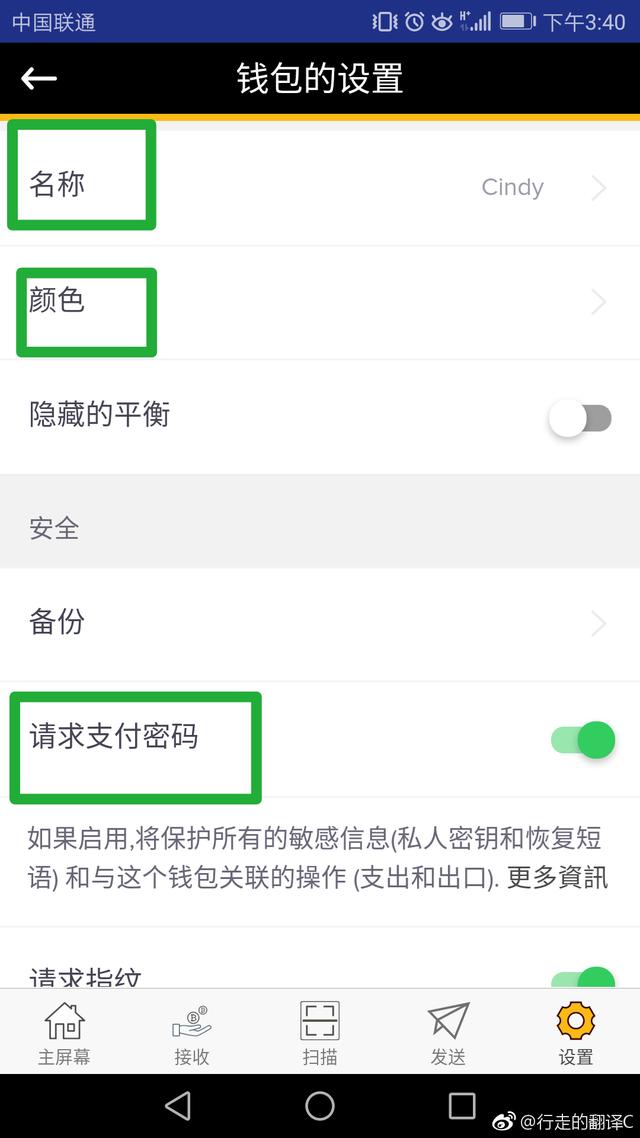Open the 名称 wallet name row
This screenshot has height=1138, width=640.
pos(320,187)
